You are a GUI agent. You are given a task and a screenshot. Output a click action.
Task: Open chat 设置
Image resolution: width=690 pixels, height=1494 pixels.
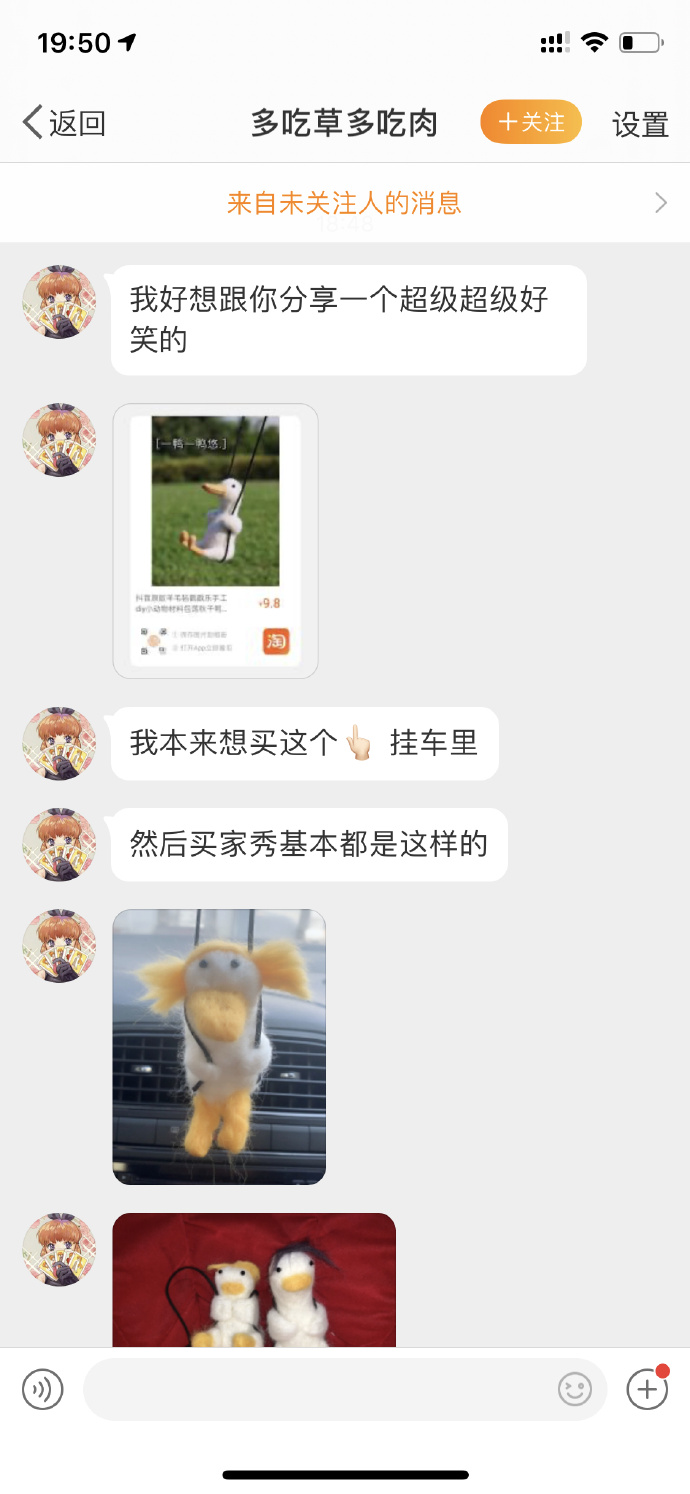click(x=640, y=124)
